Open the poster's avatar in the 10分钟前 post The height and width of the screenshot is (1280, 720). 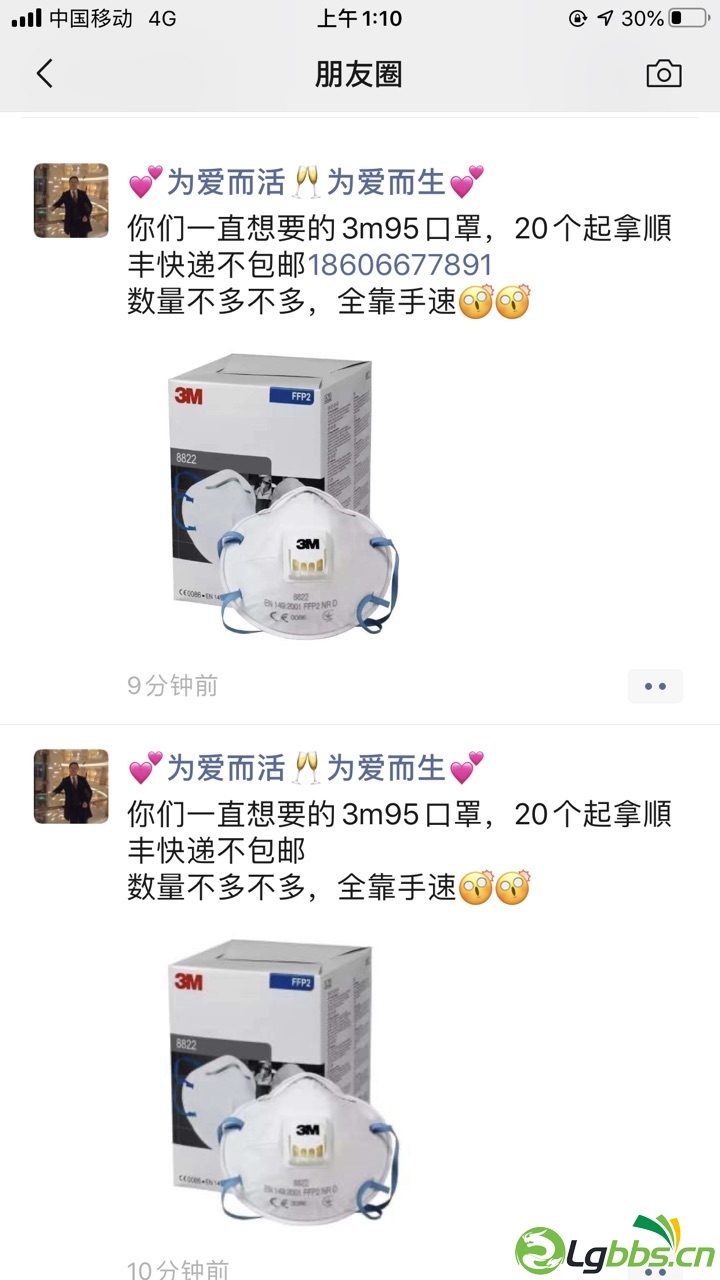(71, 786)
